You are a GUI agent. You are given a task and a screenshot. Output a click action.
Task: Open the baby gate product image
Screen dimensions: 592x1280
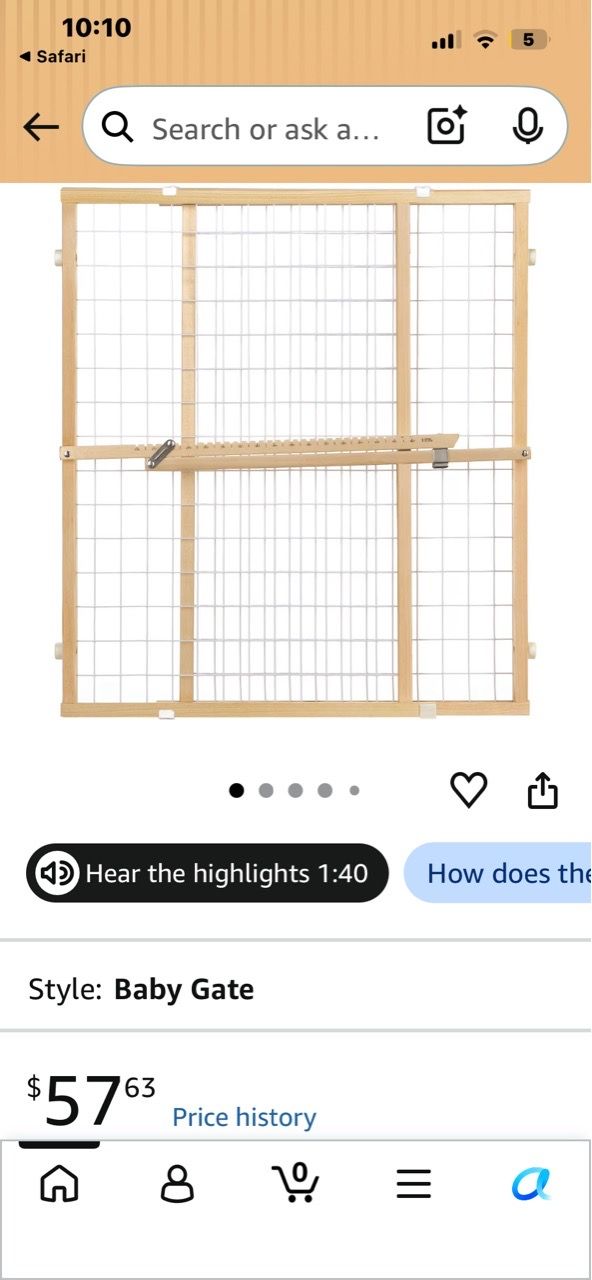295,452
